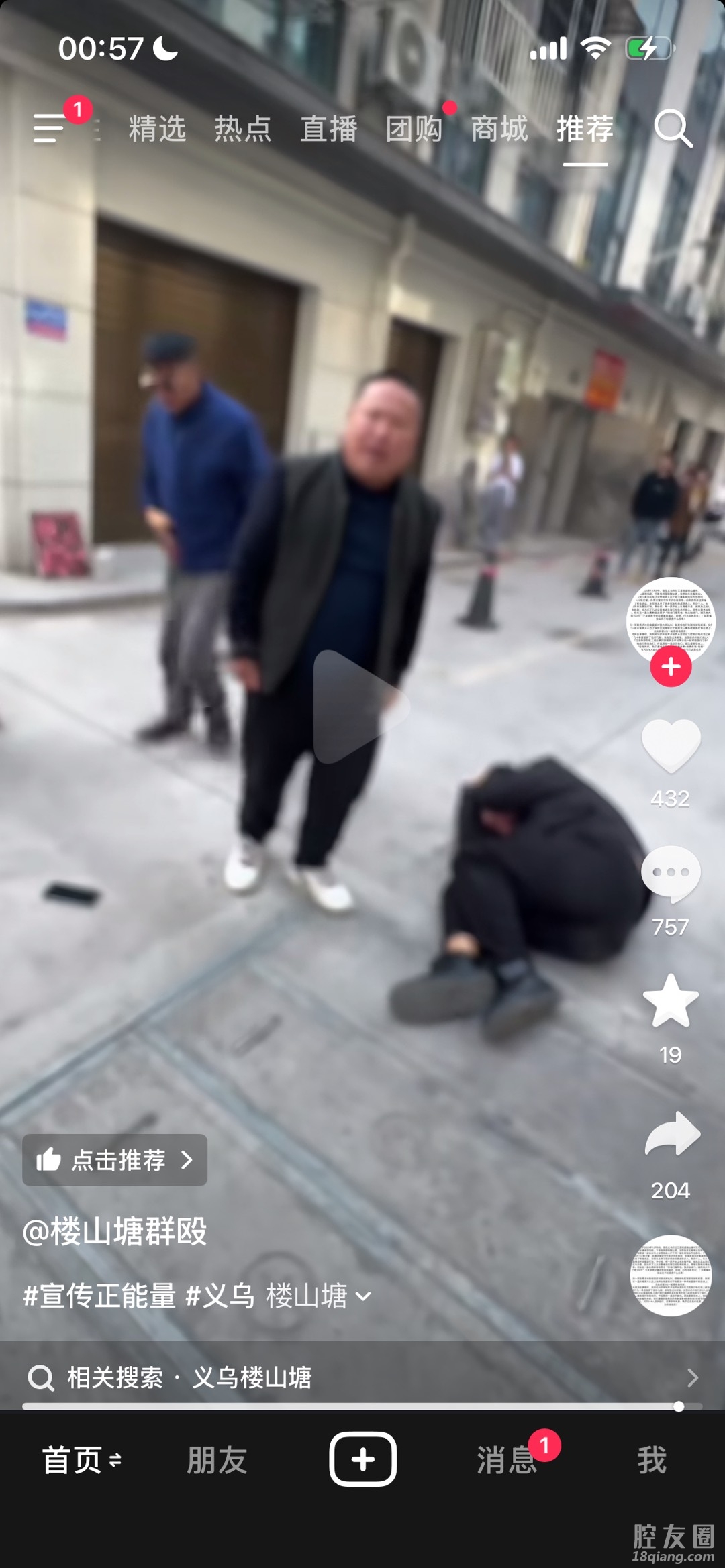Follow the author with the red plus
Image resolution: width=725 pixels, height=1568 pixels.
pos(671,667)
